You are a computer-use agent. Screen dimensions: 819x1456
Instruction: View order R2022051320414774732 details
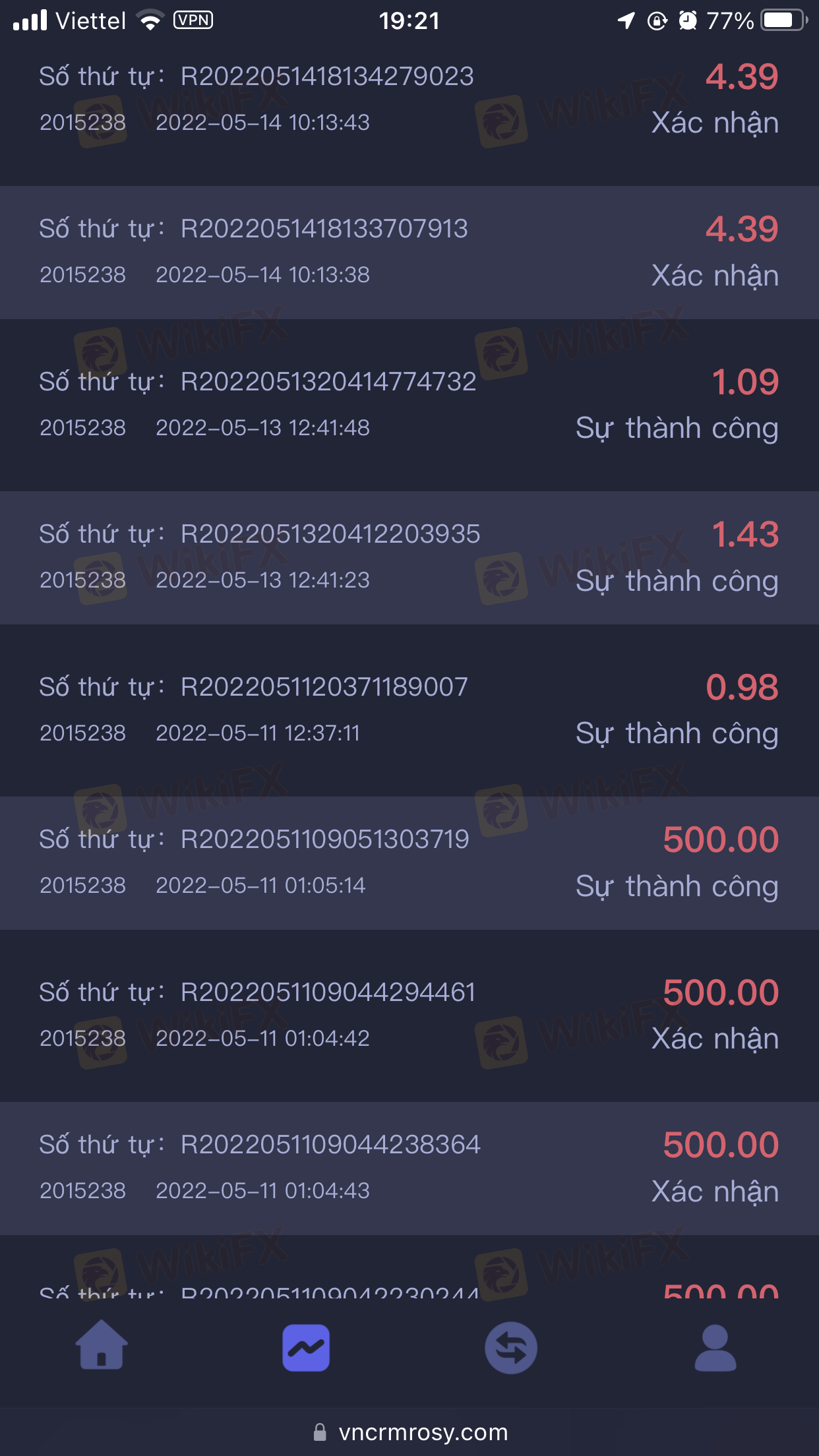[x=409, y=405]
